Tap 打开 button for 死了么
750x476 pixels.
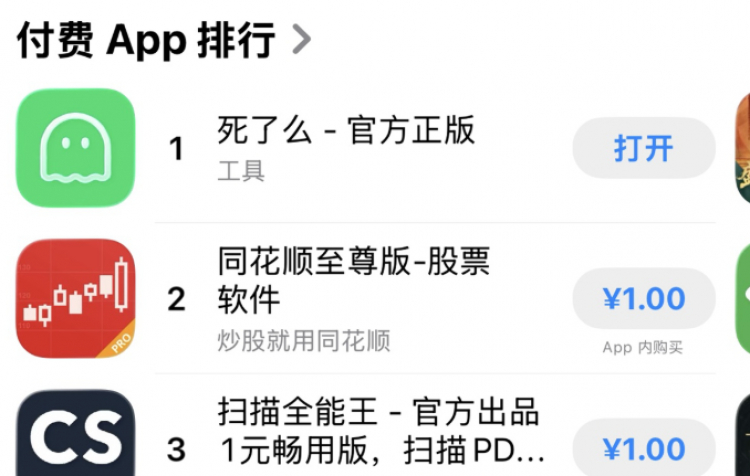[x=643, y=148]
